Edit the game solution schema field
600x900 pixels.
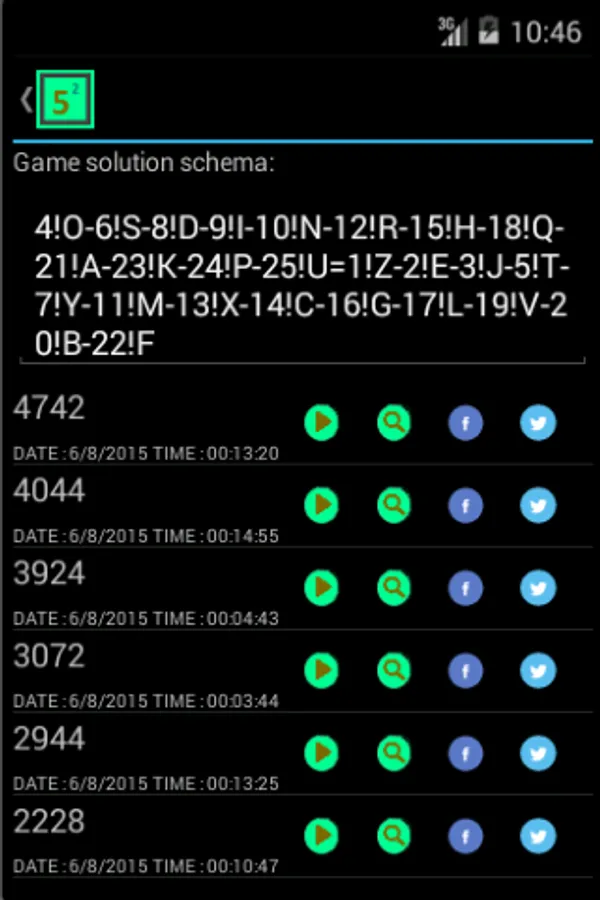pyautogui.click(x=300, y=287)
